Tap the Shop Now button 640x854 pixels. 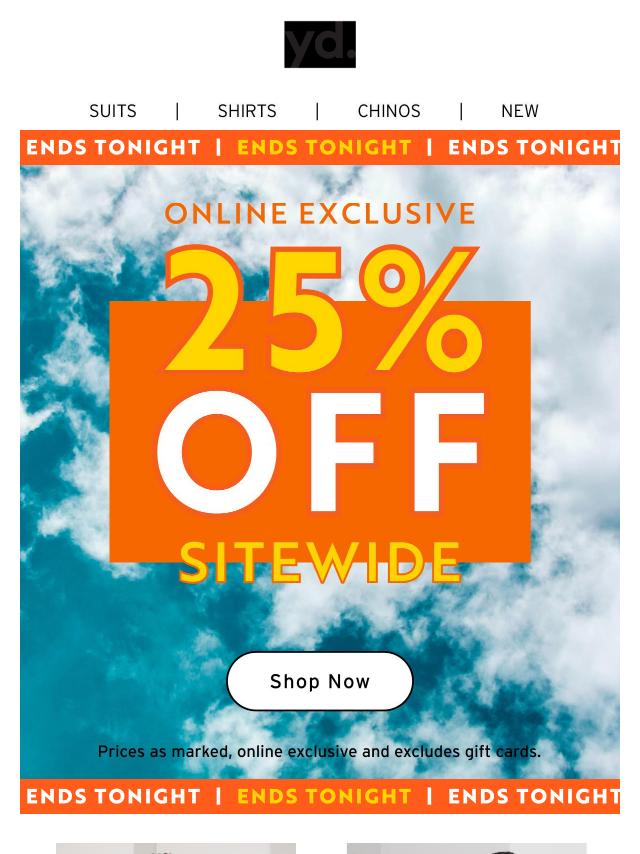click(320, 681)
